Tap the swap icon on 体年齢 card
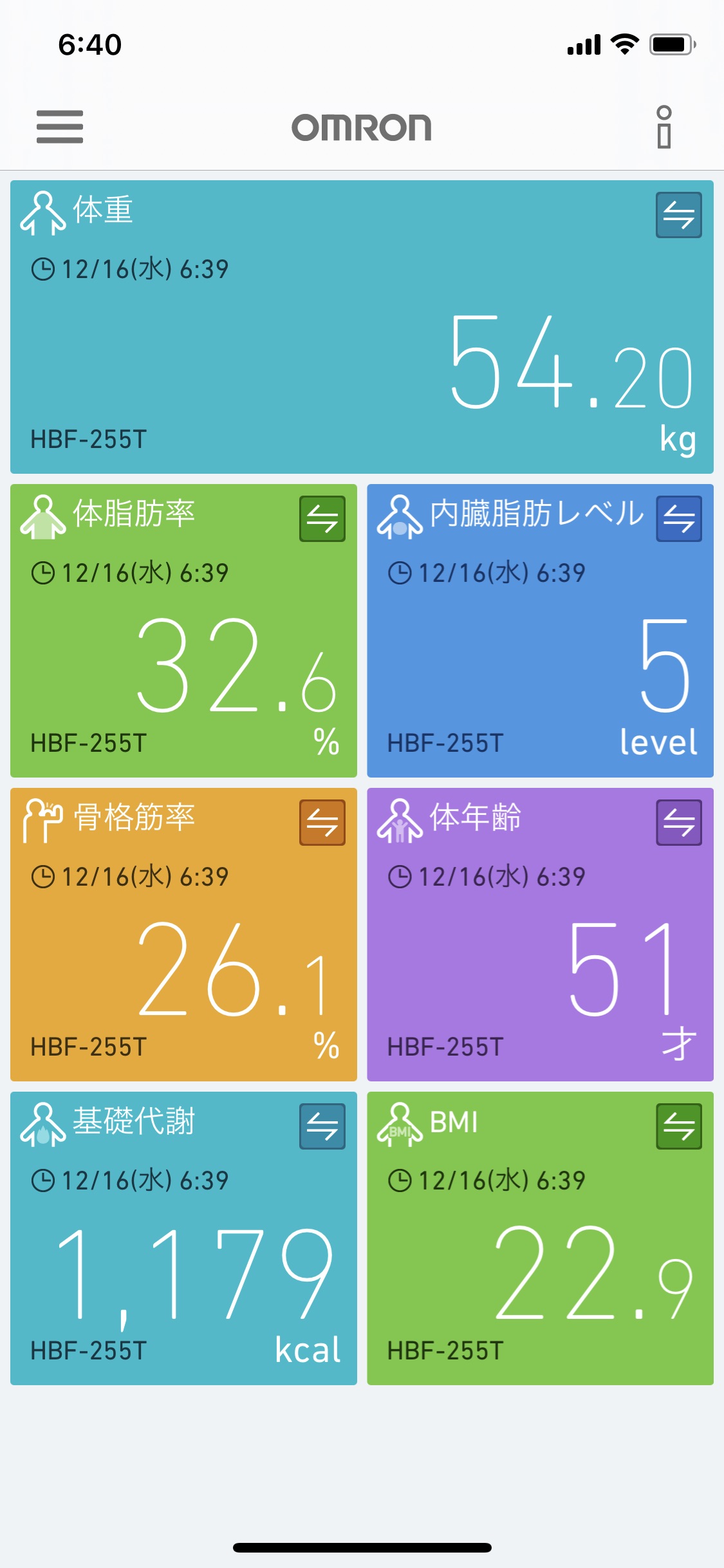Viewport: 724px width, 1568px height. tap(678, 823)
